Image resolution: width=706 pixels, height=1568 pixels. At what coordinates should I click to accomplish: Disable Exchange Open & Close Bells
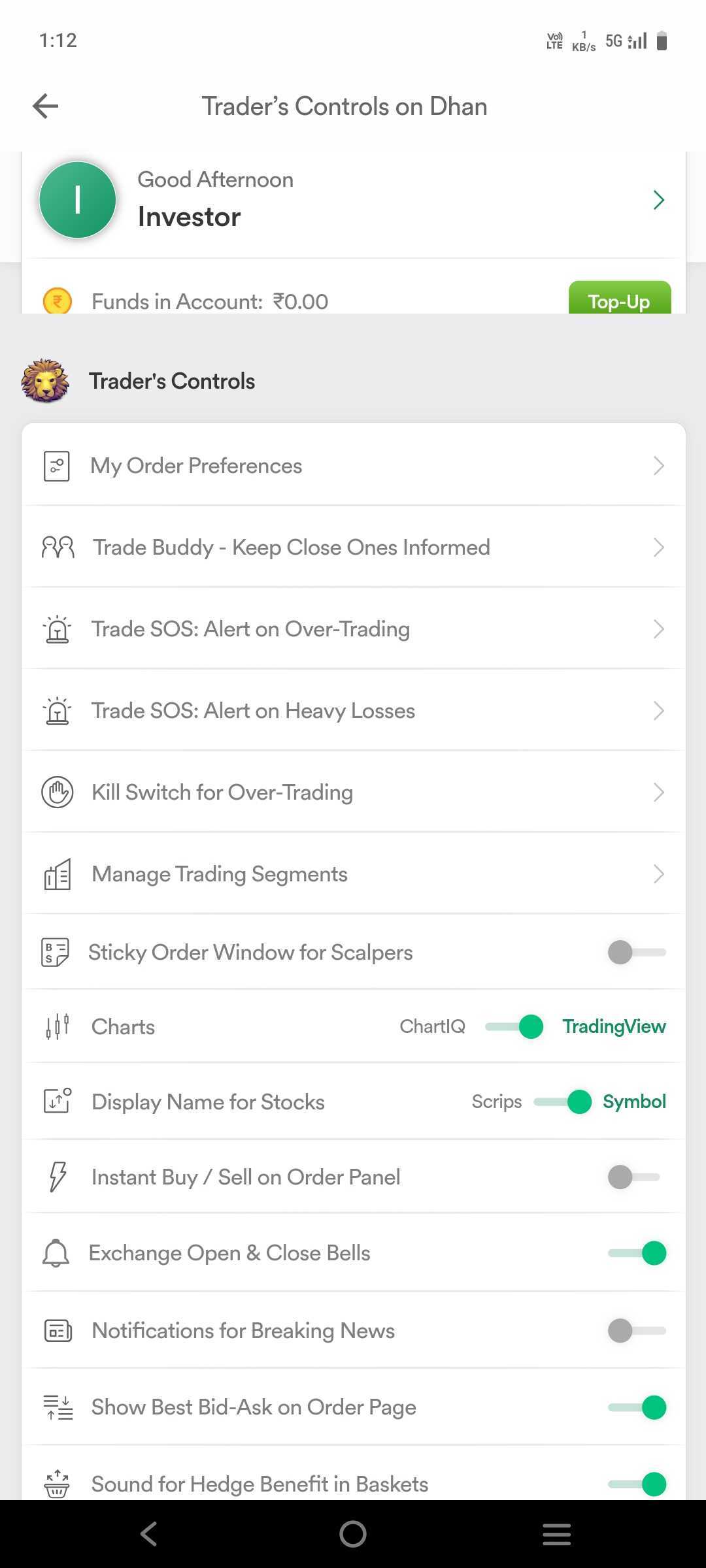[x=637, y=1252]
